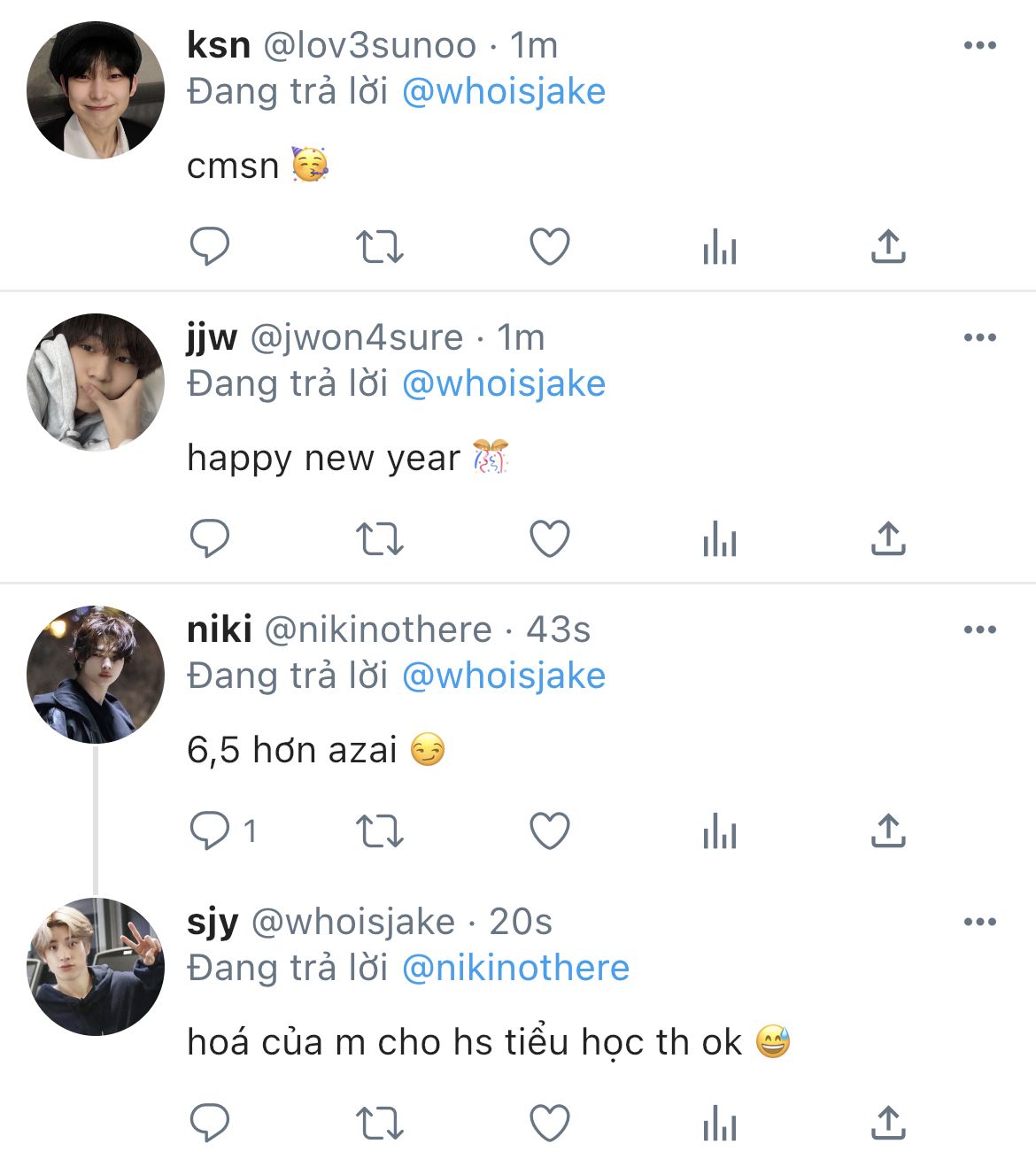Screen dimensions: 1036x1159
Task: Open the overflow menu on ksn's tweet
Action: click(x=979, y=45)
